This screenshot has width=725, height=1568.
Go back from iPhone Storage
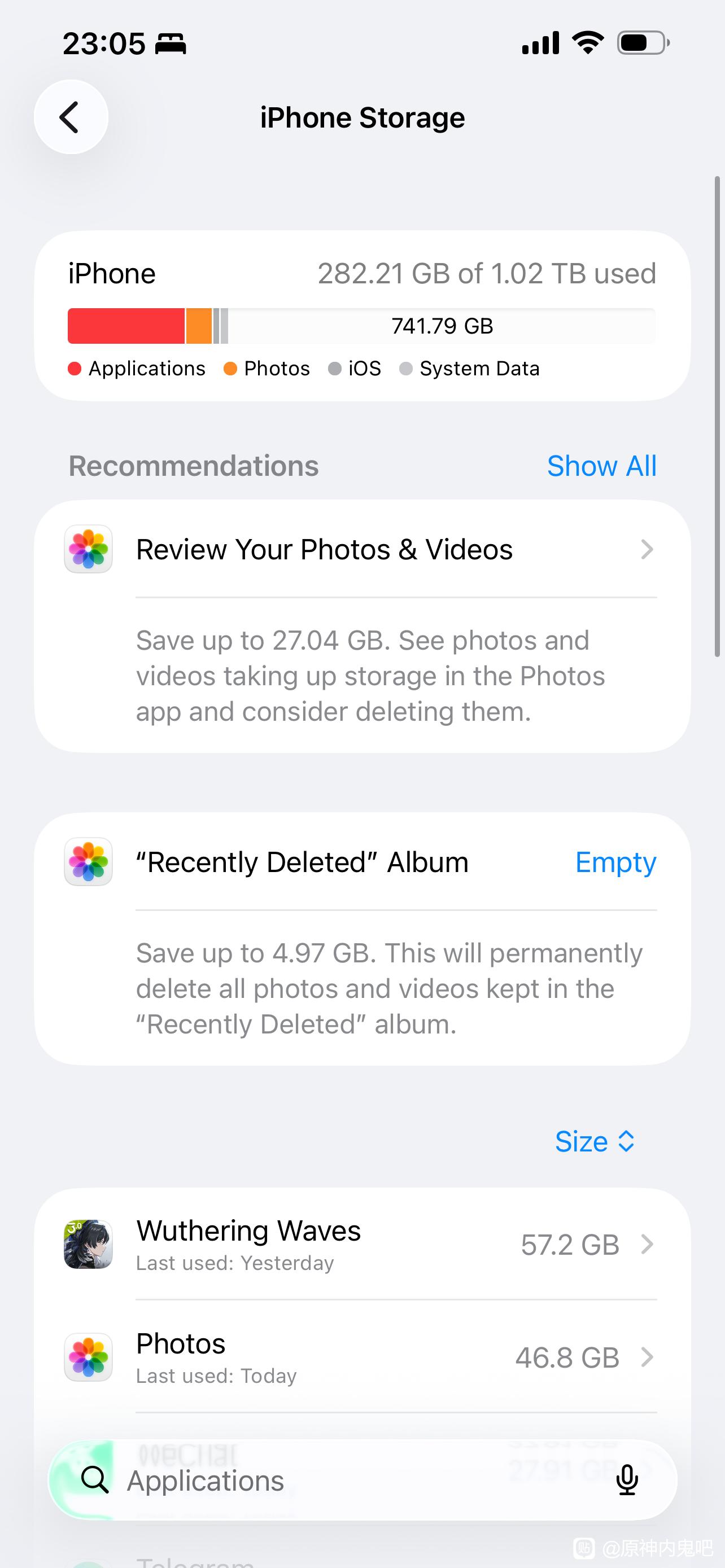pyautogui.click(x=71, y=117)
